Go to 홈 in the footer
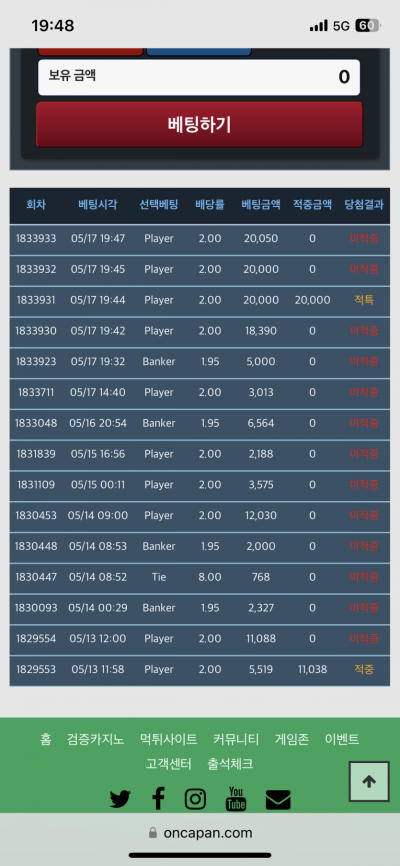The height and width of the screenshot is (866, 400). (45, 739)
